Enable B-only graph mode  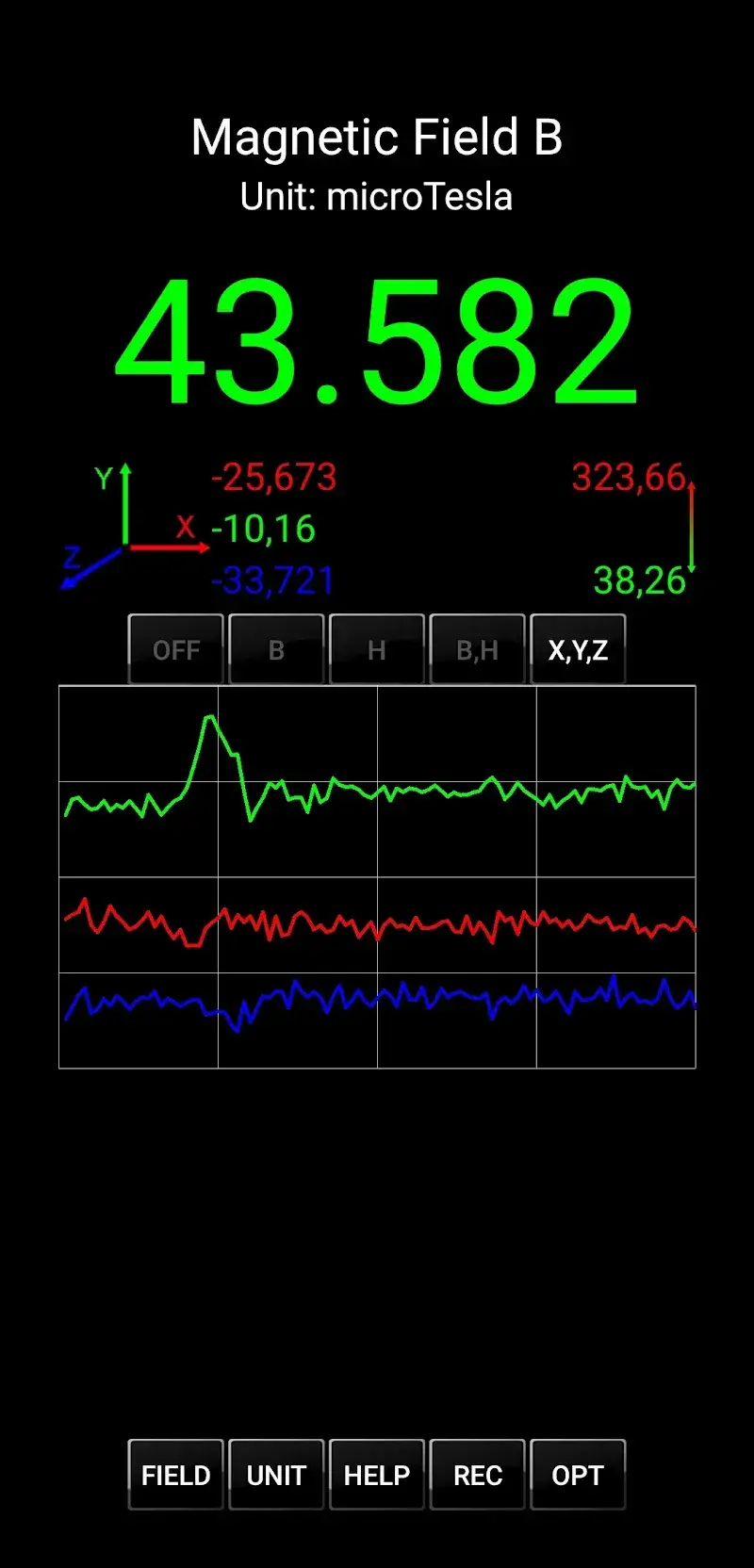[x=276, y=649]
